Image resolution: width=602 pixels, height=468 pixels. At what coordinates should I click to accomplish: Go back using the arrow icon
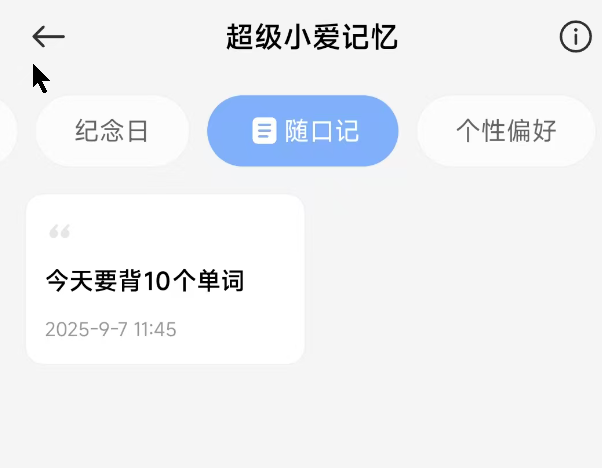coord(48,37)
